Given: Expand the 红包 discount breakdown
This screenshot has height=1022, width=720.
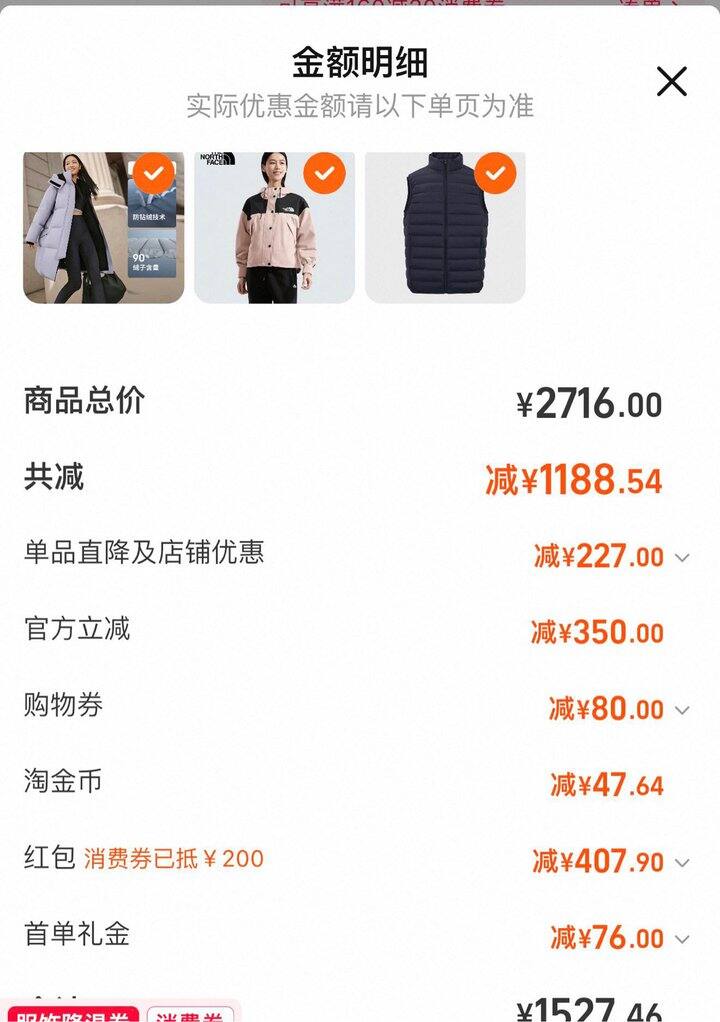Looking at the screenshot, I should click(682, 862).
